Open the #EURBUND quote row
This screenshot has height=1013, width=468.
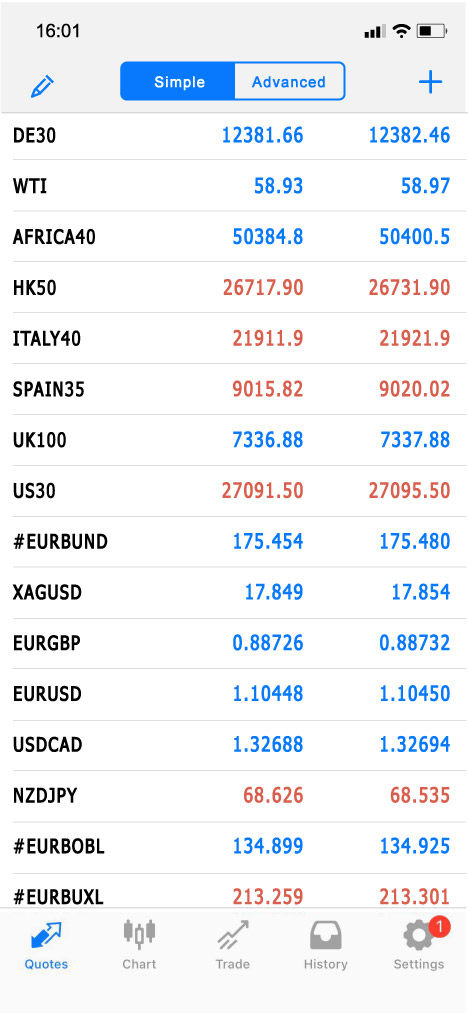point(234,541)
